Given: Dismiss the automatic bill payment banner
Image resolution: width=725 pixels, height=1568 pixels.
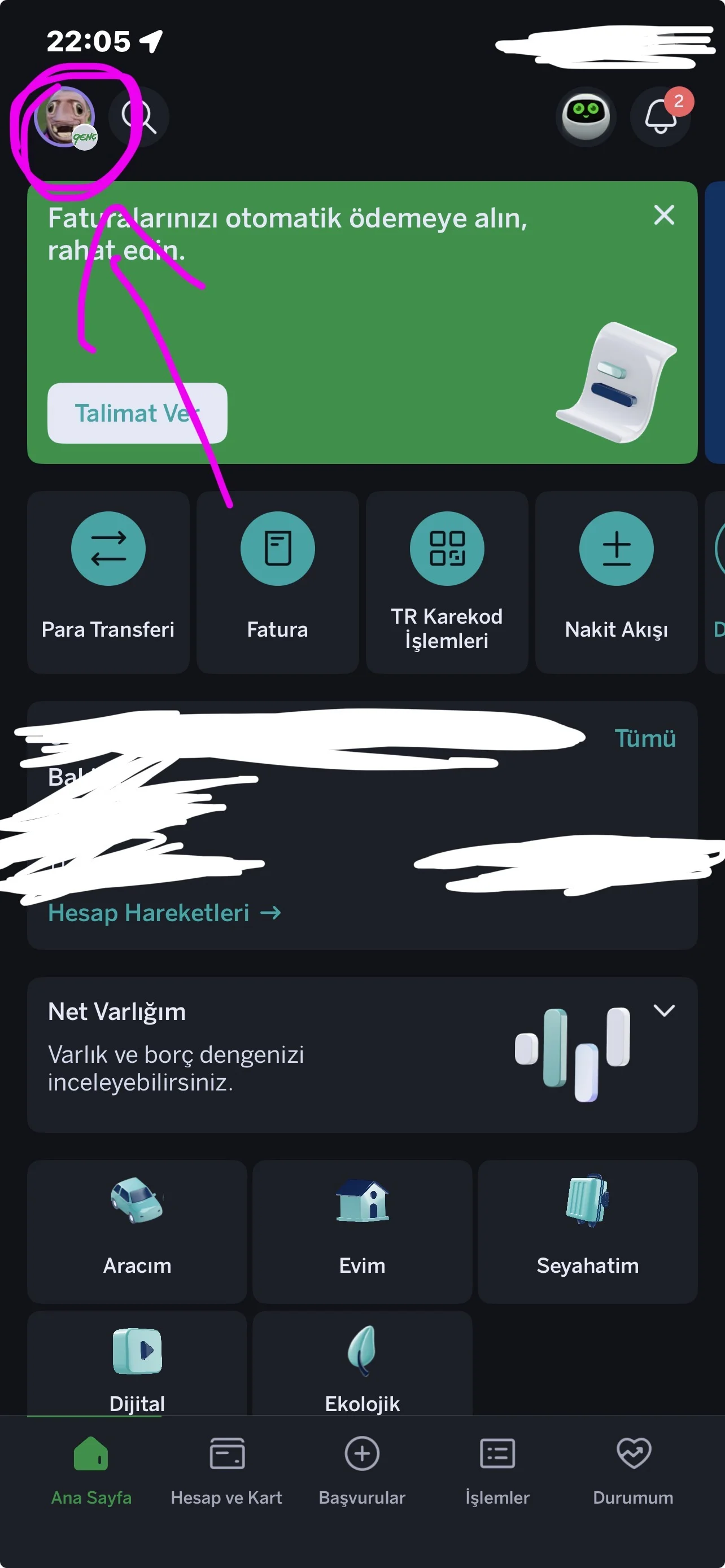Looking at the screenshot, I should pyautogui.click(x=663, y=215).
